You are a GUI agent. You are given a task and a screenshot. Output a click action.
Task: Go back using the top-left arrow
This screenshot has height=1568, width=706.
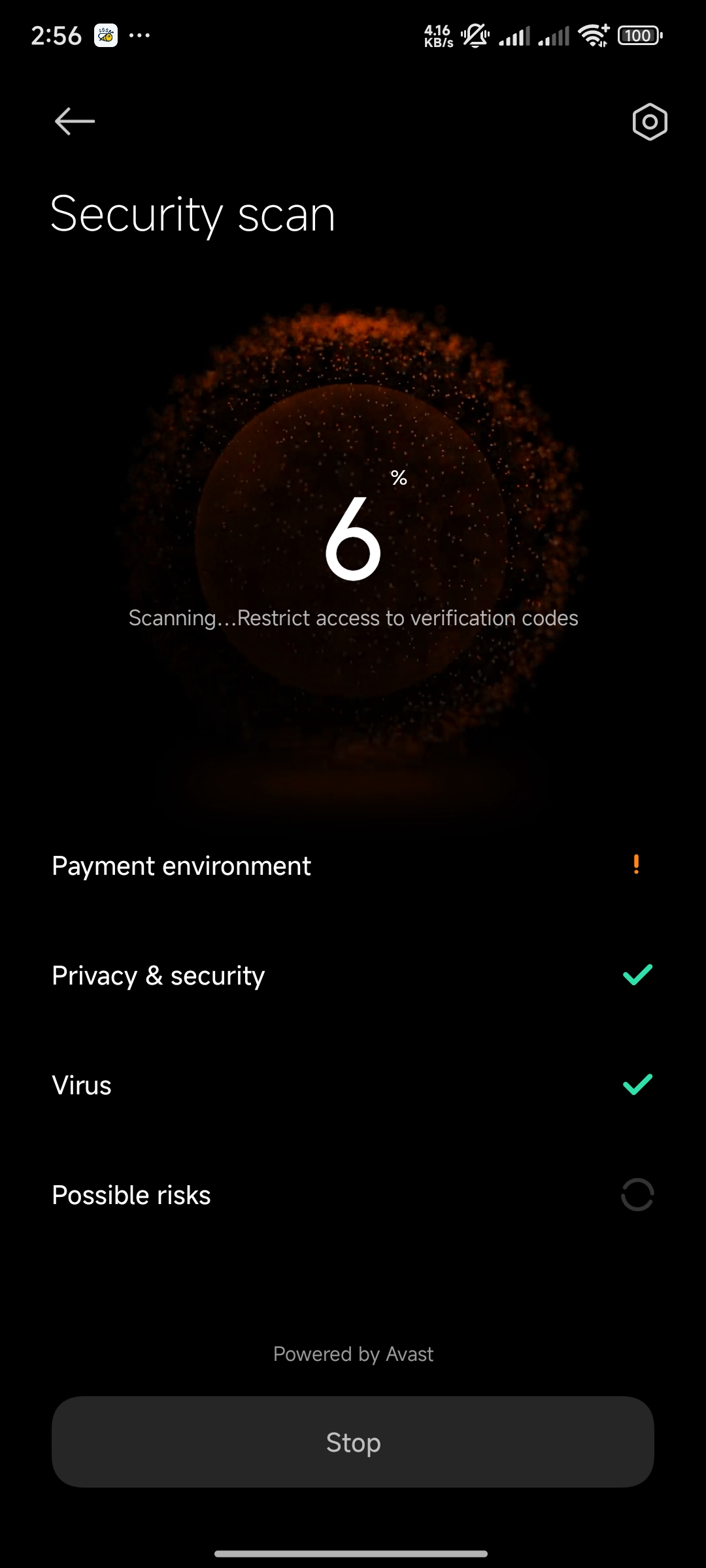[75, 122]
